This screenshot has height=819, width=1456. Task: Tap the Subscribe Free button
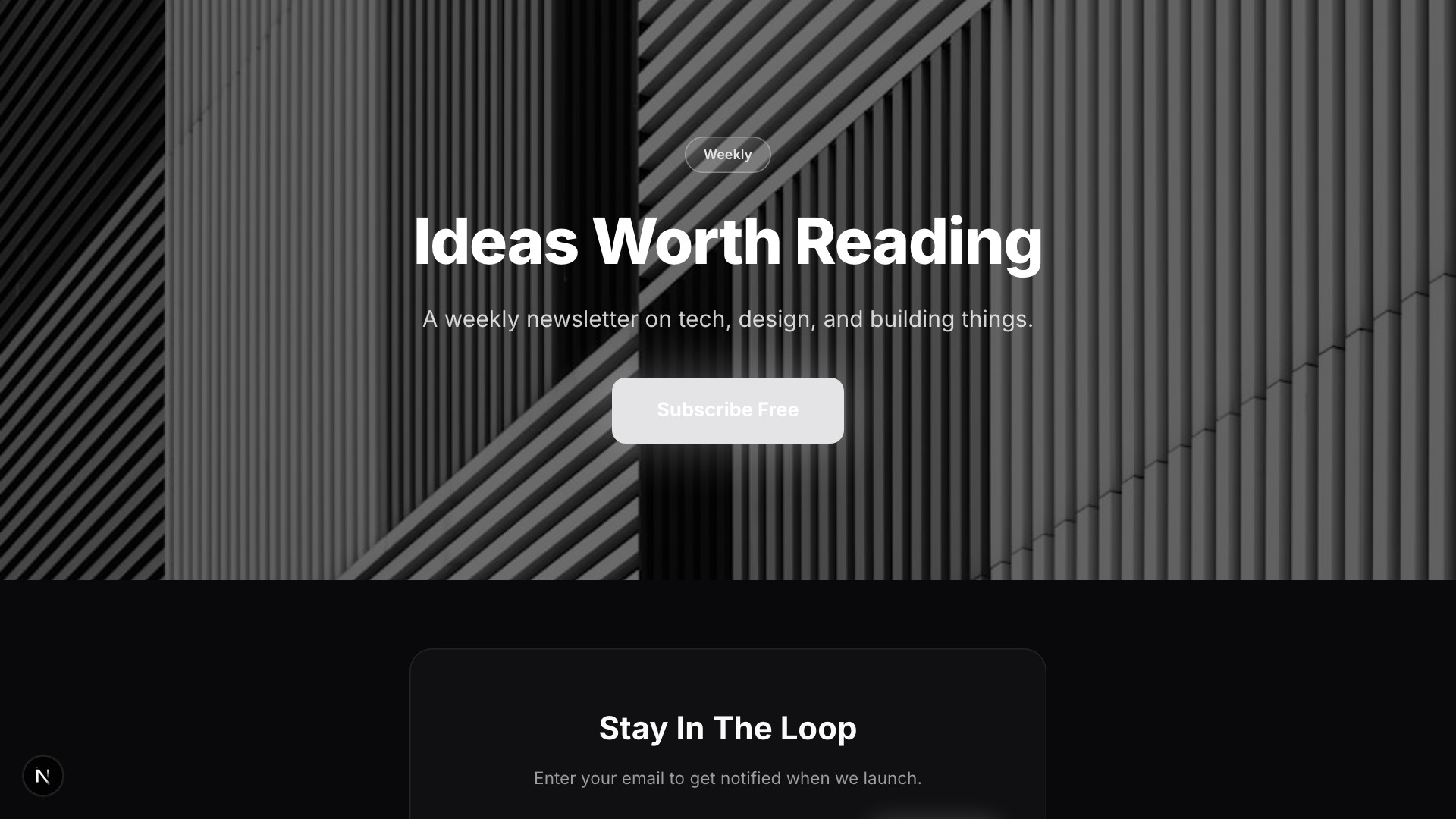tap(727, 410)
